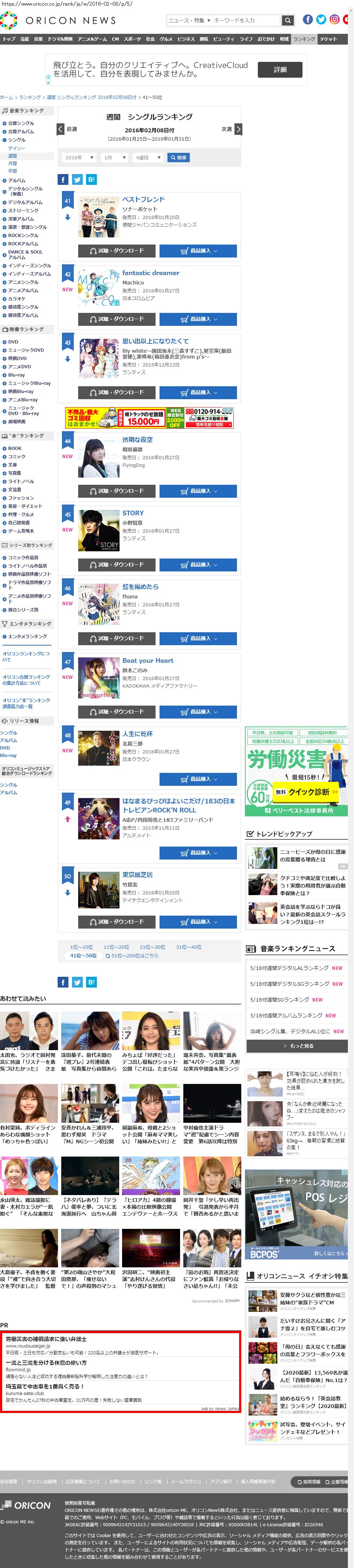This screenshot has width=354, height=1568.
Task: Expand the 1月 month dropdown
Action: tap(113, 158)
